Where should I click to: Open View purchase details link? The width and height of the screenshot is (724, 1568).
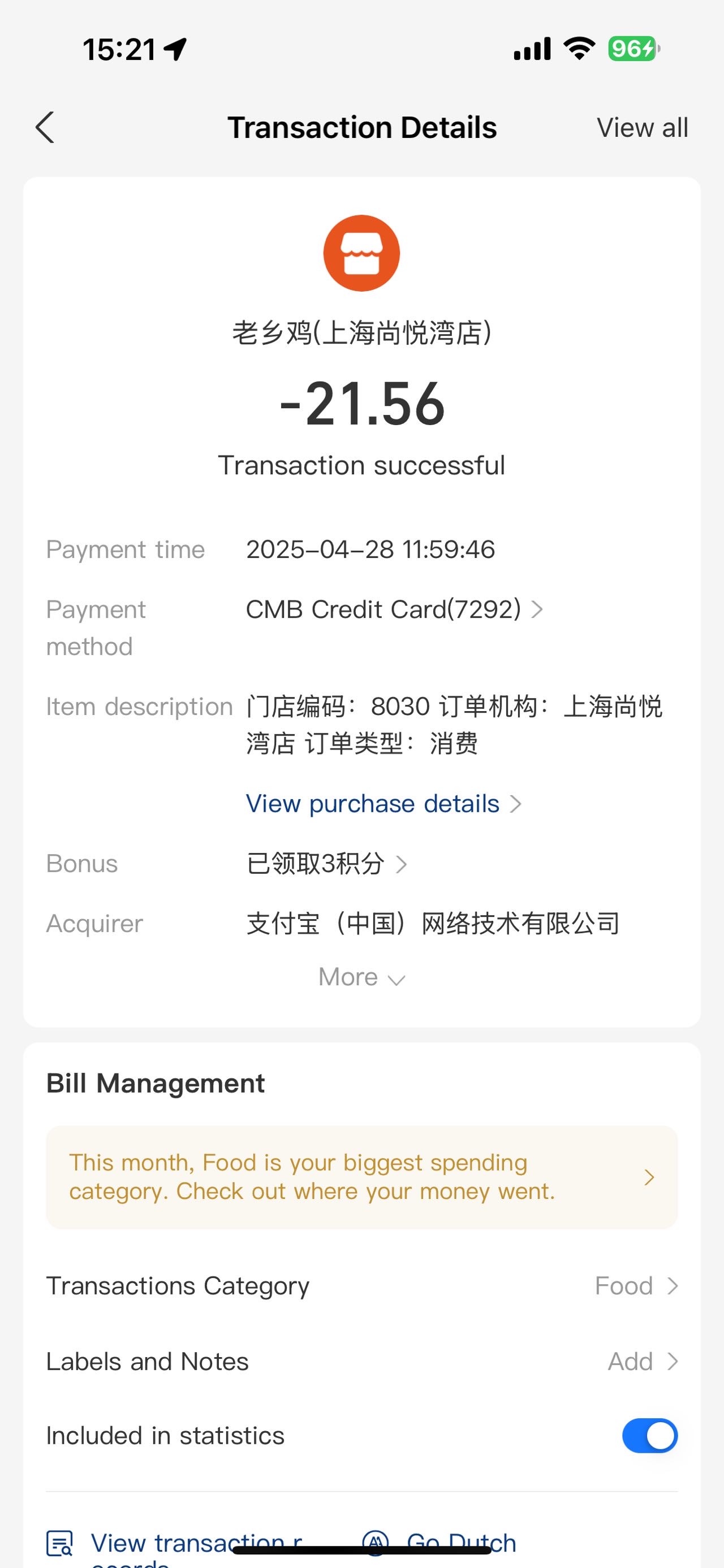(x=383, y=803)
